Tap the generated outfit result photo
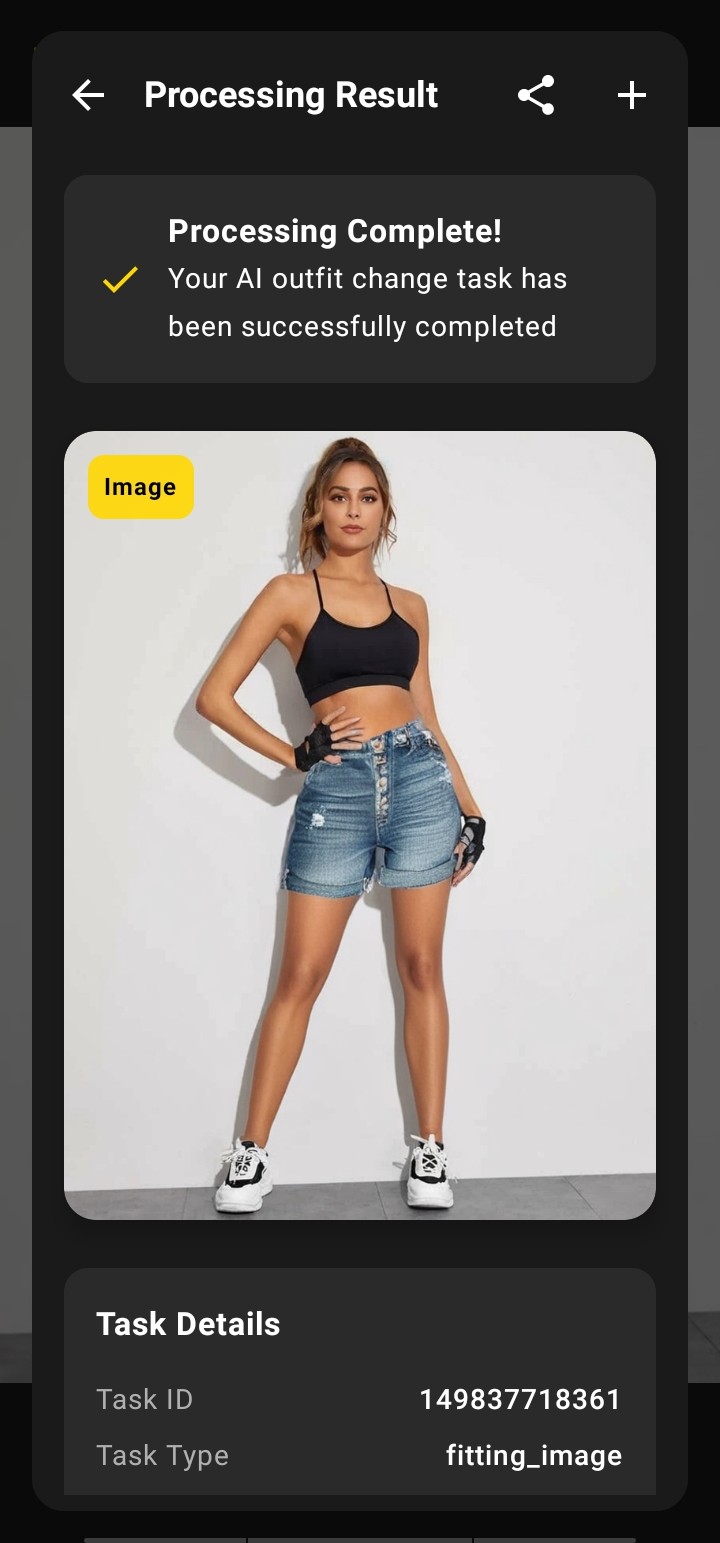 (x=360, y=825)
